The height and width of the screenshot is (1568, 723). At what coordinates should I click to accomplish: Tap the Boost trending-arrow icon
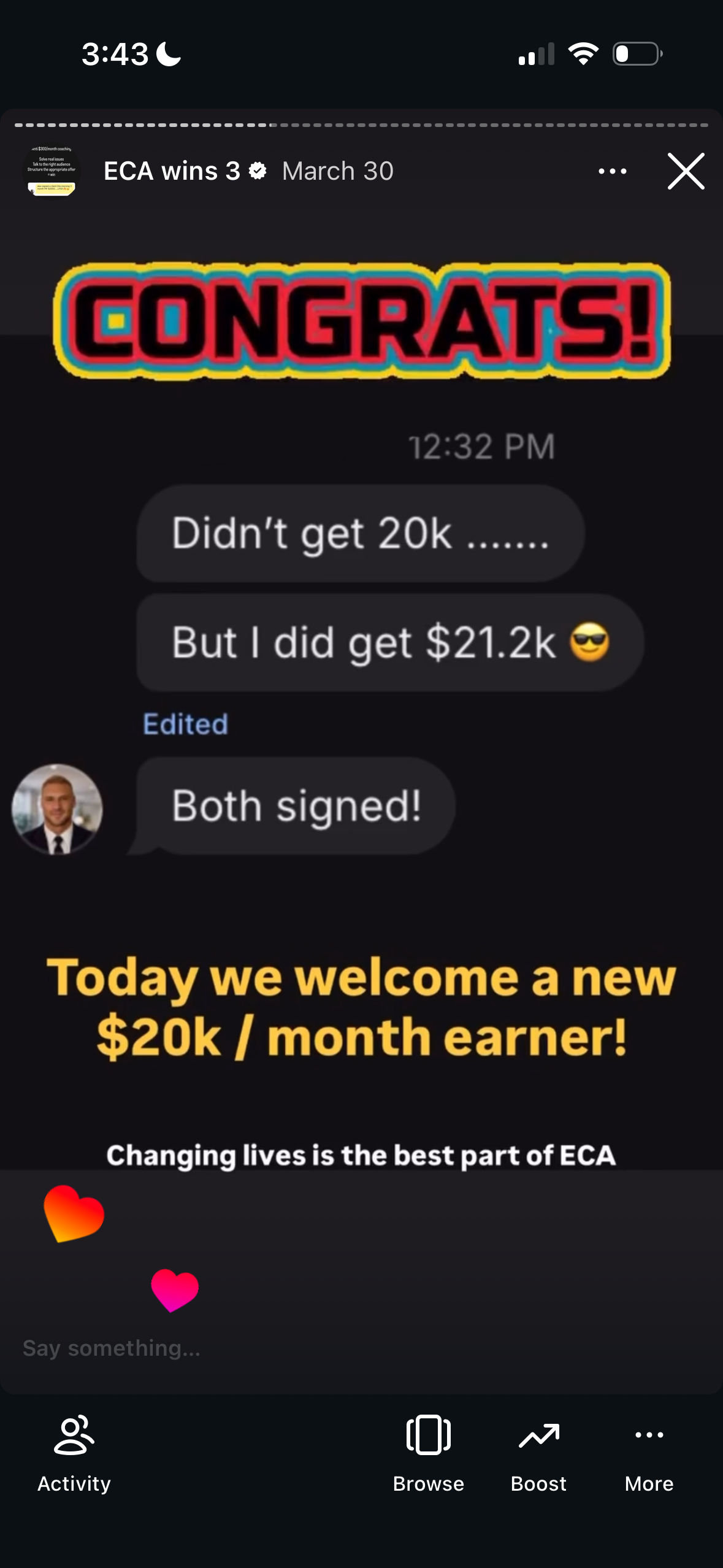pos(538,1435)
